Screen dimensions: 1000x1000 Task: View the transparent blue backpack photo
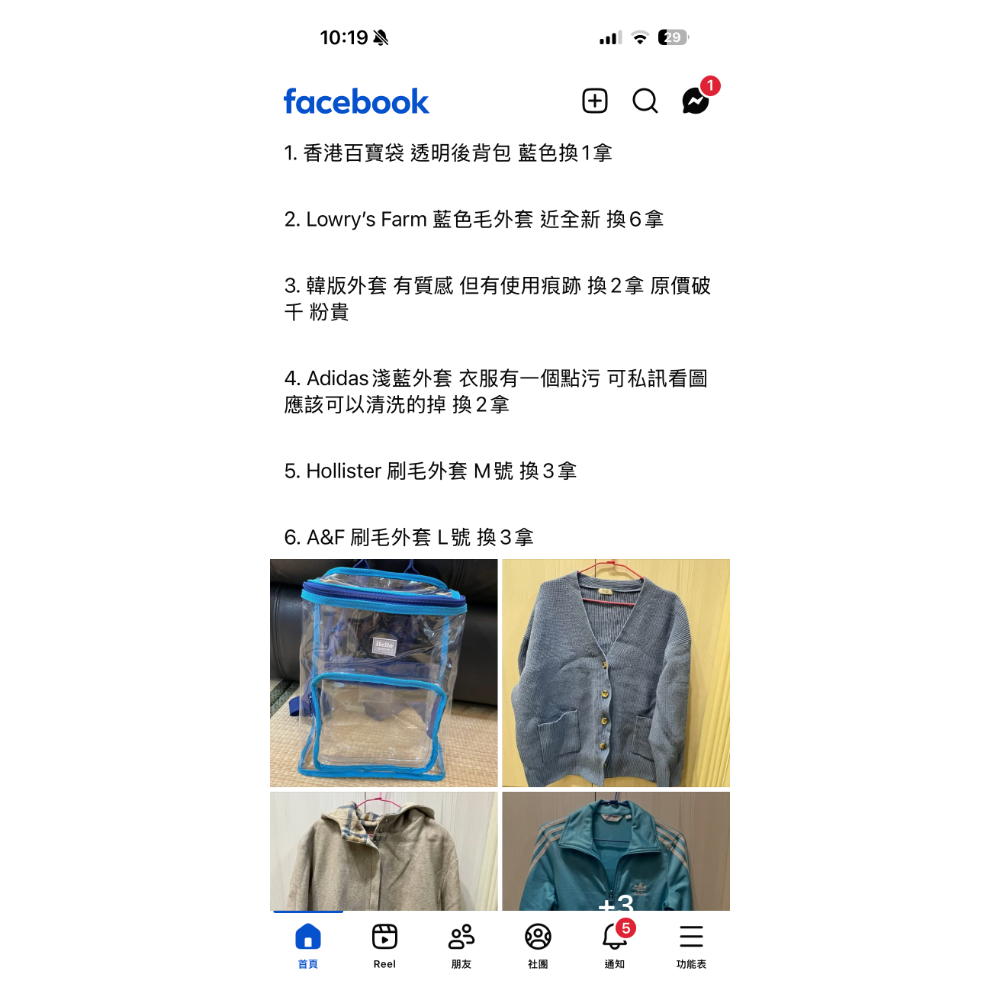point(384,673)
